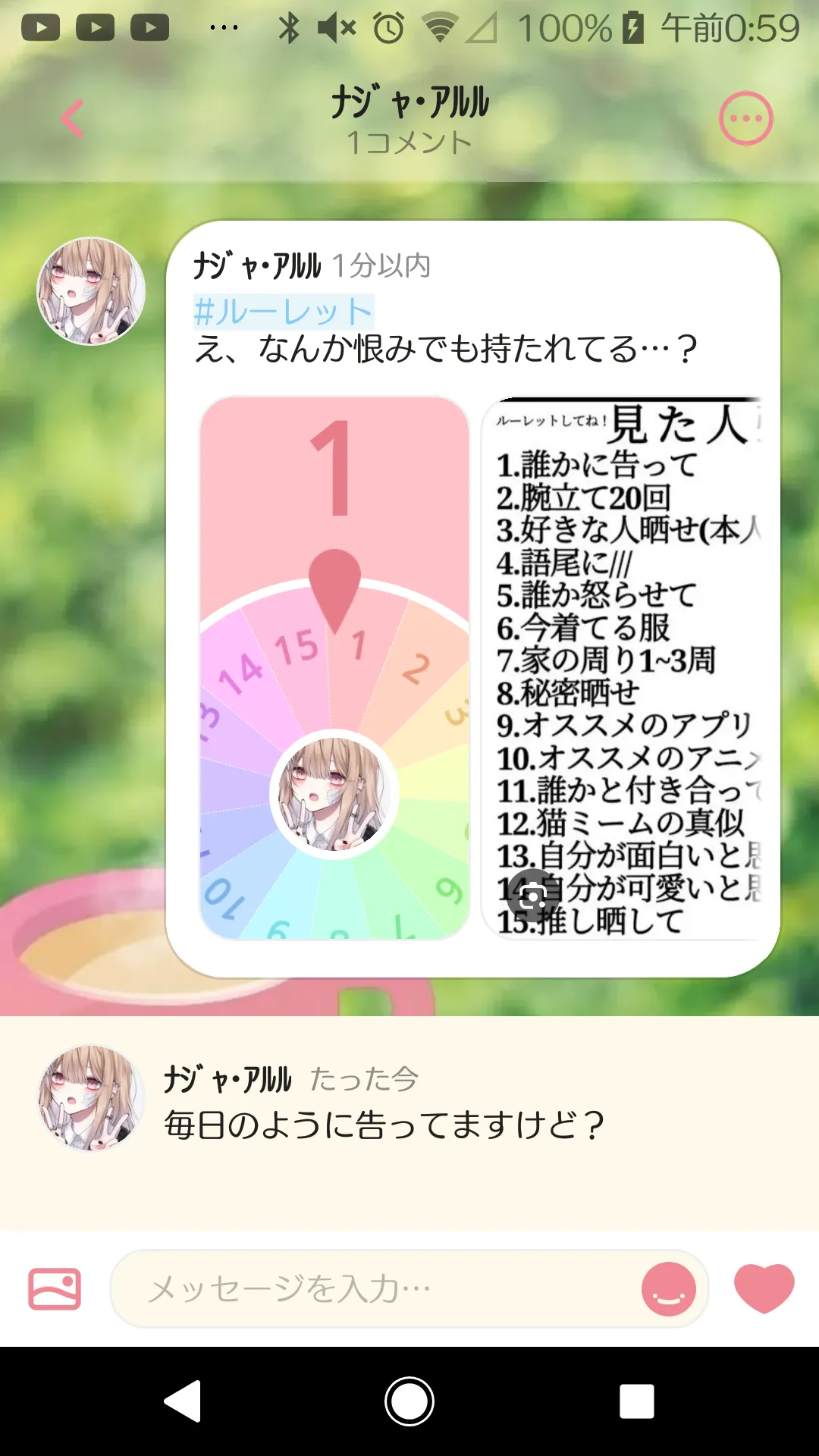819x1456 pixels.
Task: Open the commenter's avatar beside 毎日のように告ってますけど？
Action: (x=91, y=1097)
